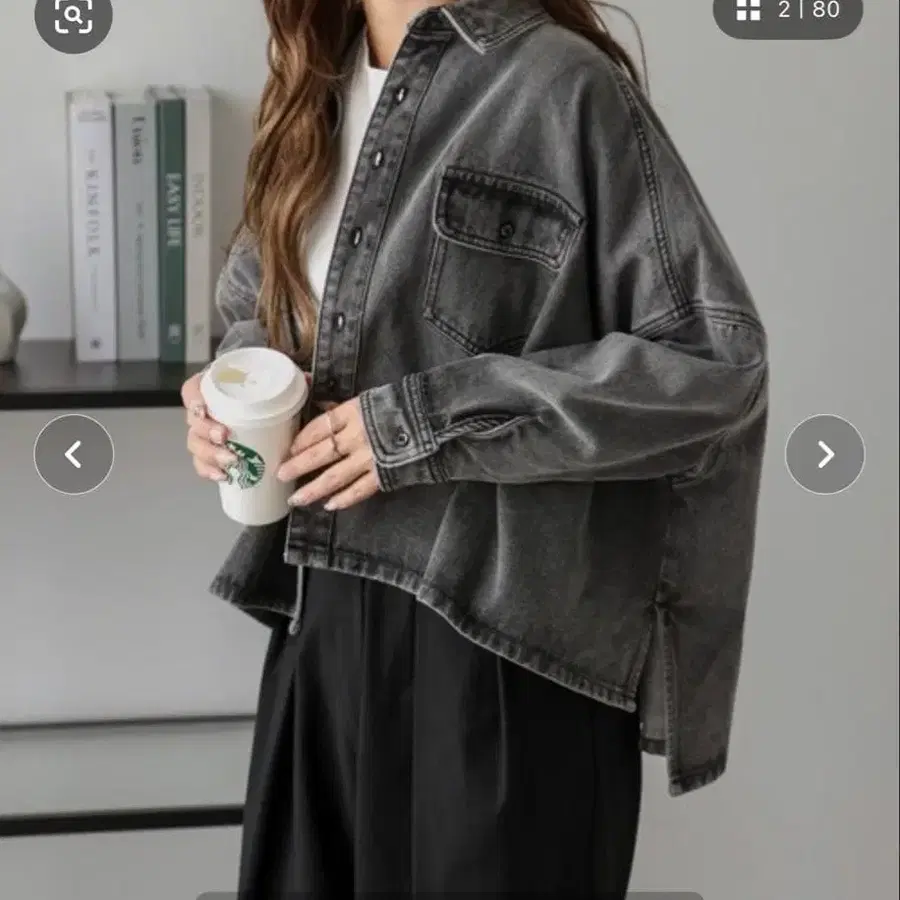900x900 pixels.
Task: Go to the next product photo
Action: pos(825,454)
